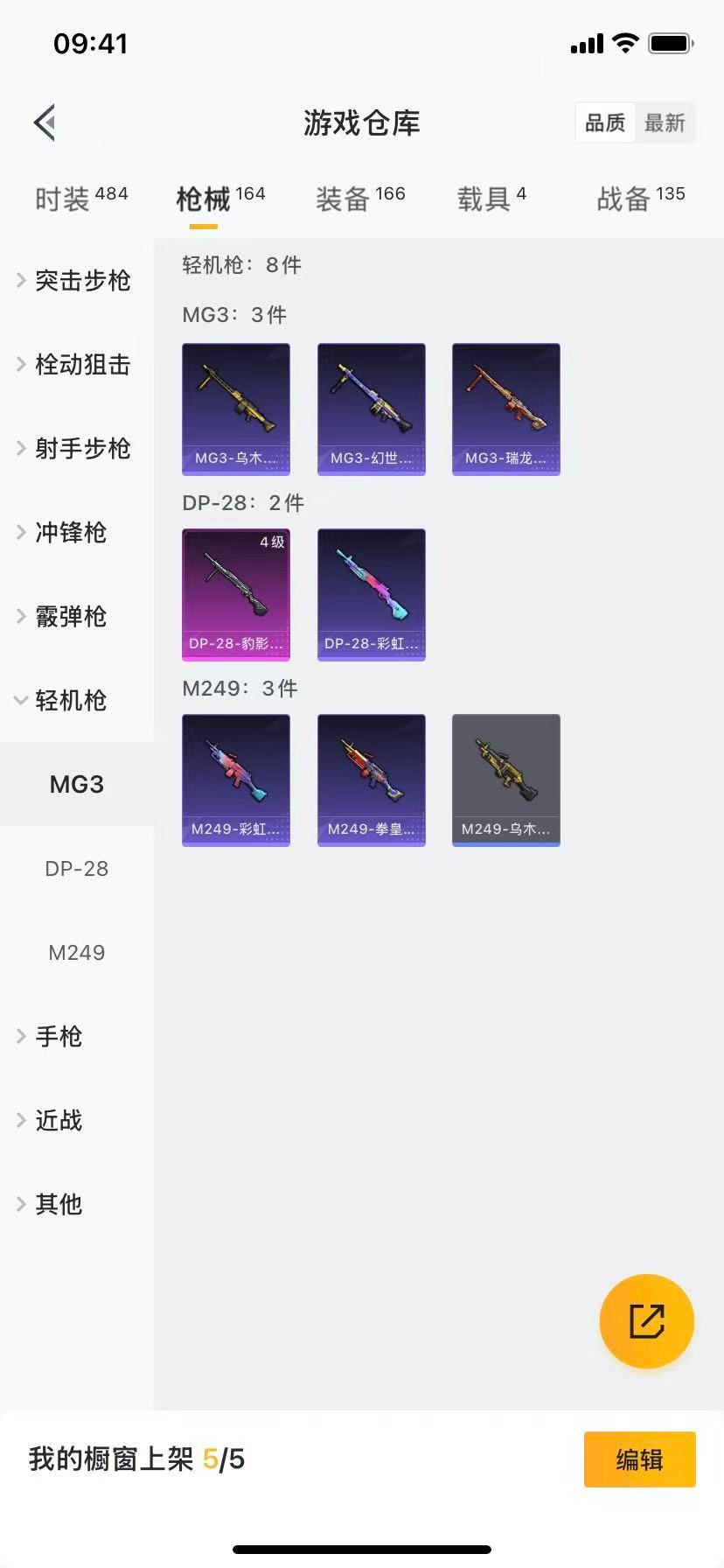Sort the warehouse by 品质

click(x=605, y=123)
